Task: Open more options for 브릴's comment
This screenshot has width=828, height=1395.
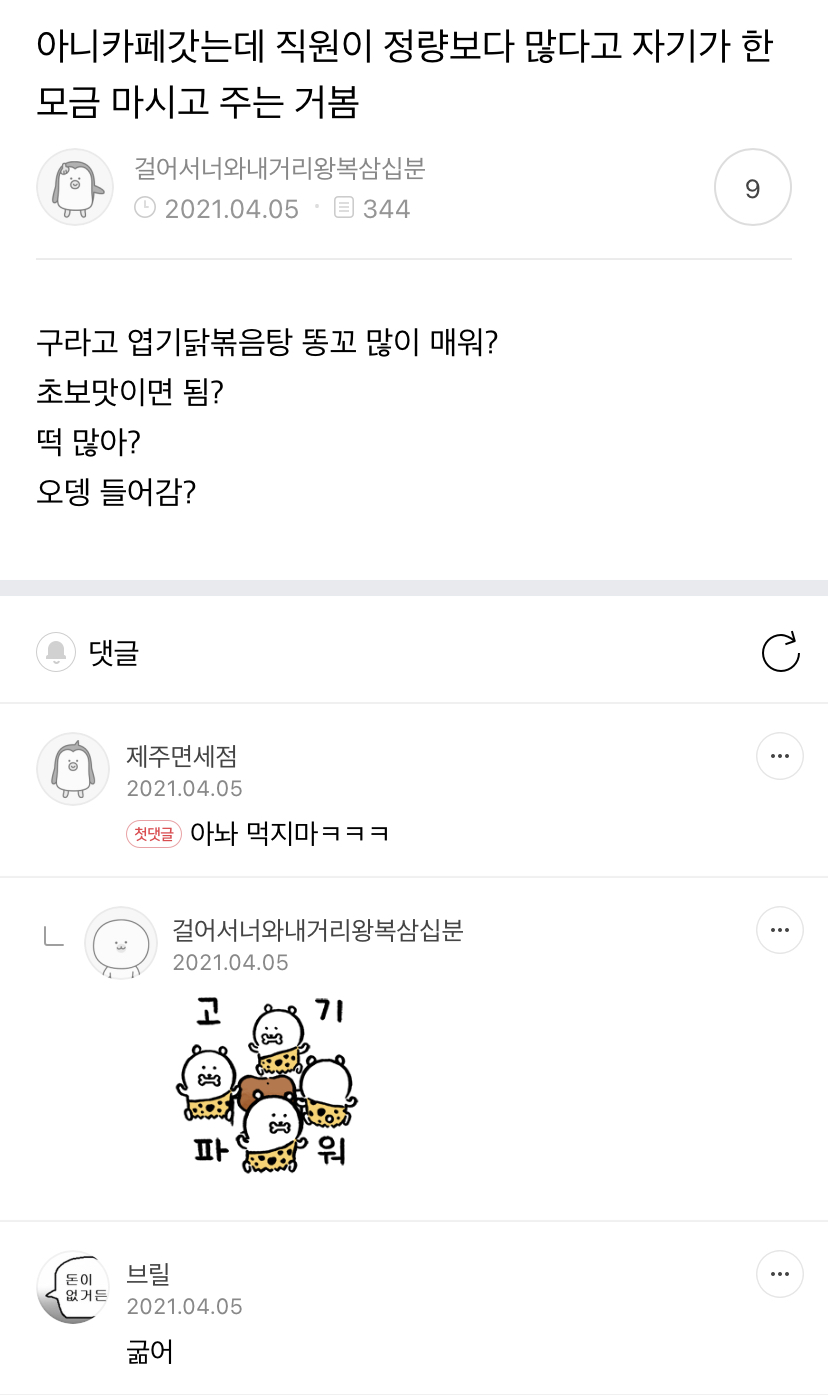Action: [x=779, y=1274]
